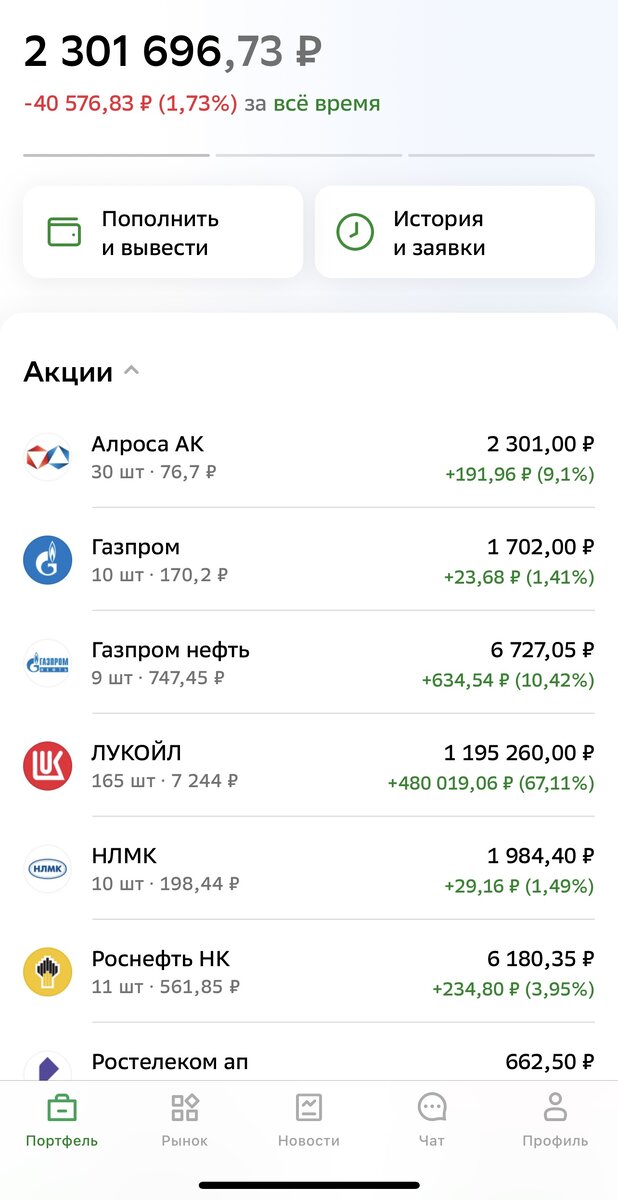Open История и заявки
The image size is (618, 1200).
coord(454,232)
